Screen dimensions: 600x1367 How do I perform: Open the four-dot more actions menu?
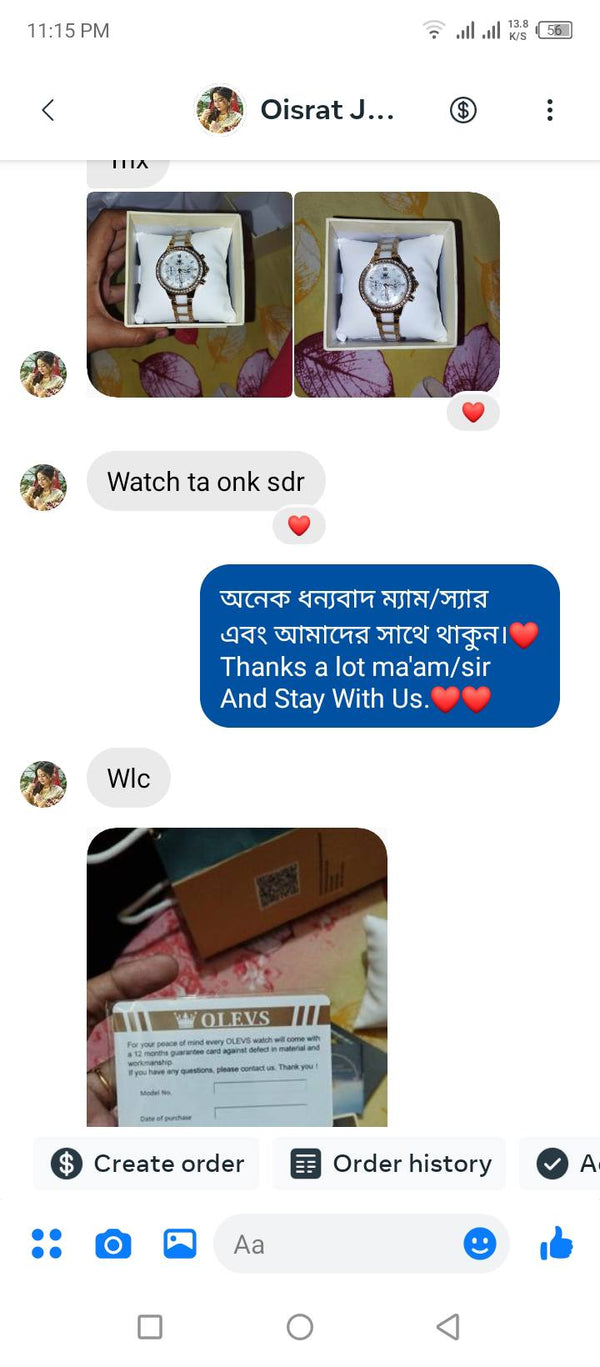pos(47,1244)
